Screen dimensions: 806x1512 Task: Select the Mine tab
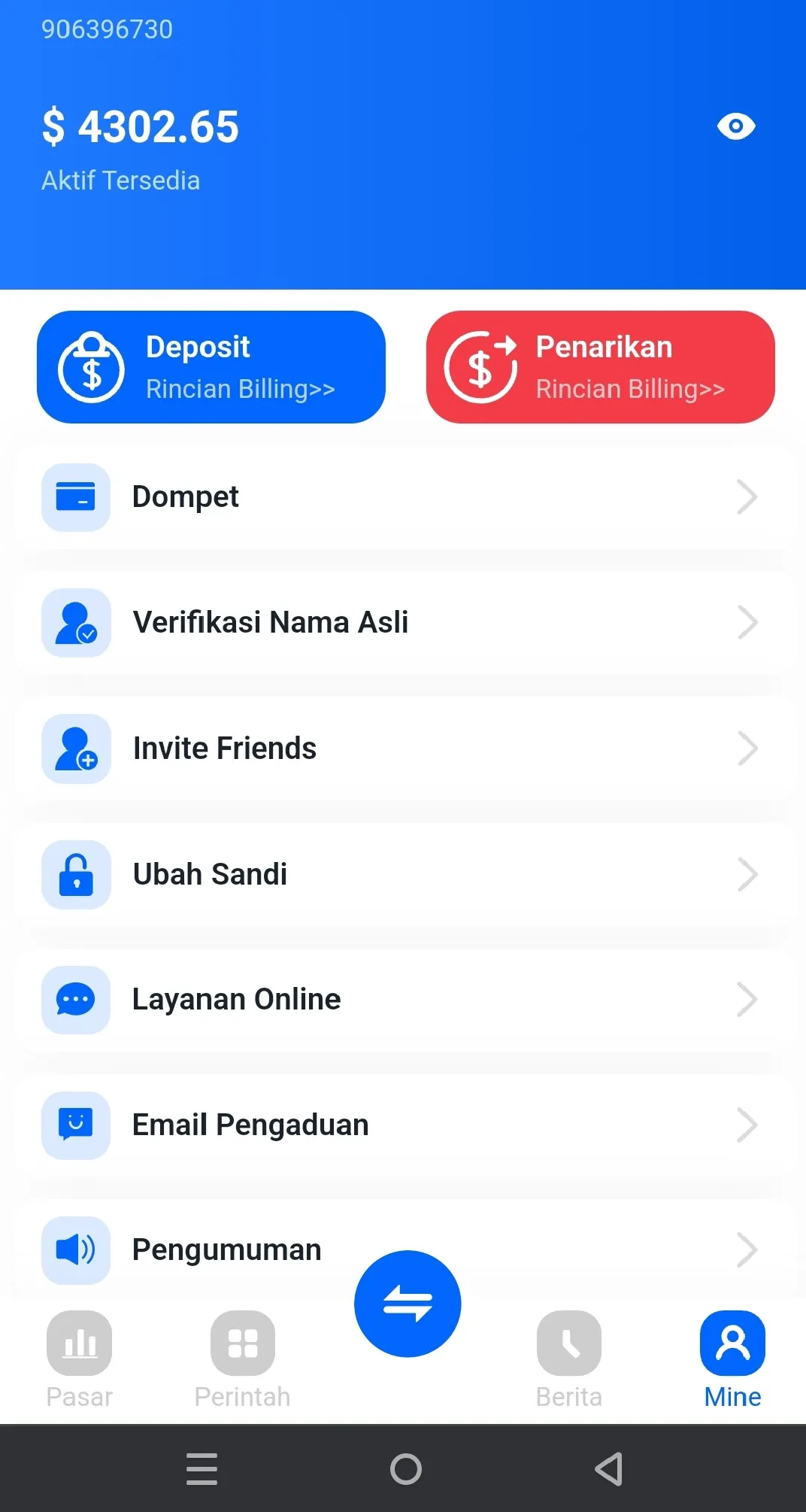[x=732, y=1360]
